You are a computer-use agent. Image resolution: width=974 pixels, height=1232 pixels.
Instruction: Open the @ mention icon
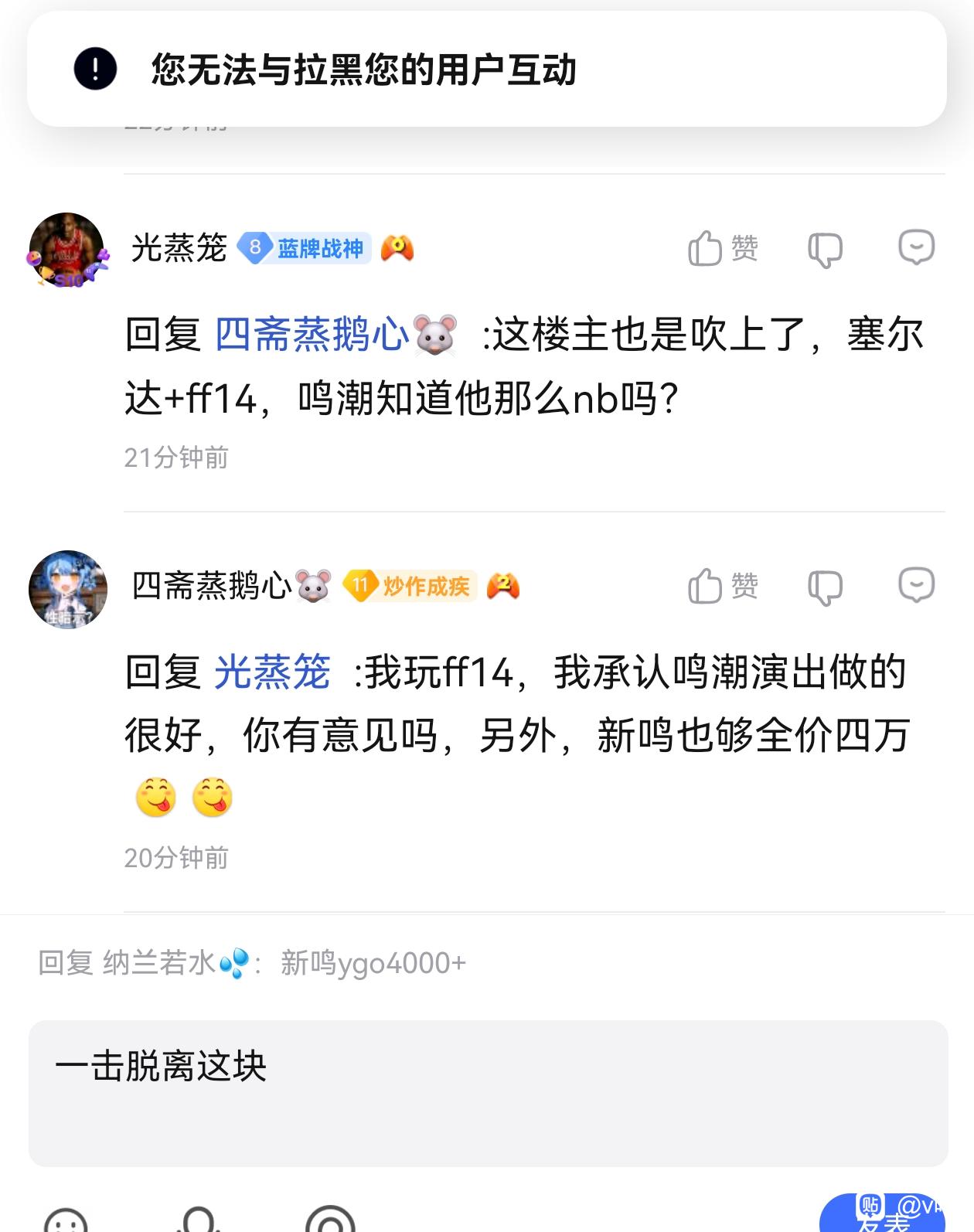tap(330, 1220)
